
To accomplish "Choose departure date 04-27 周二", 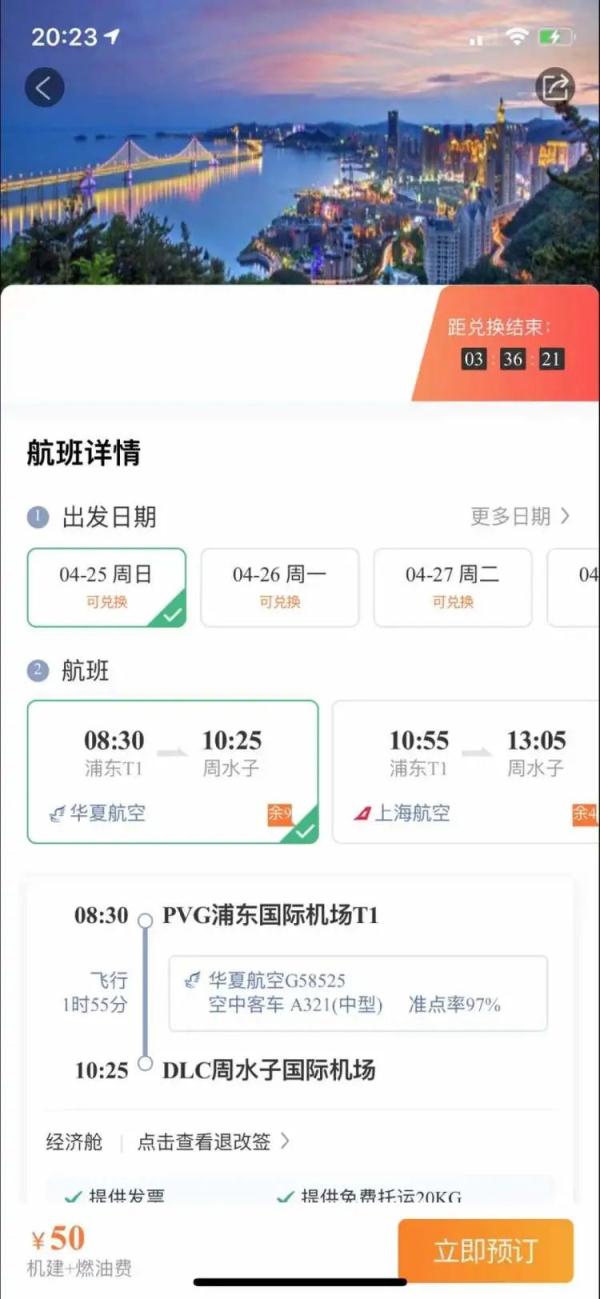I will click(453, 587).
